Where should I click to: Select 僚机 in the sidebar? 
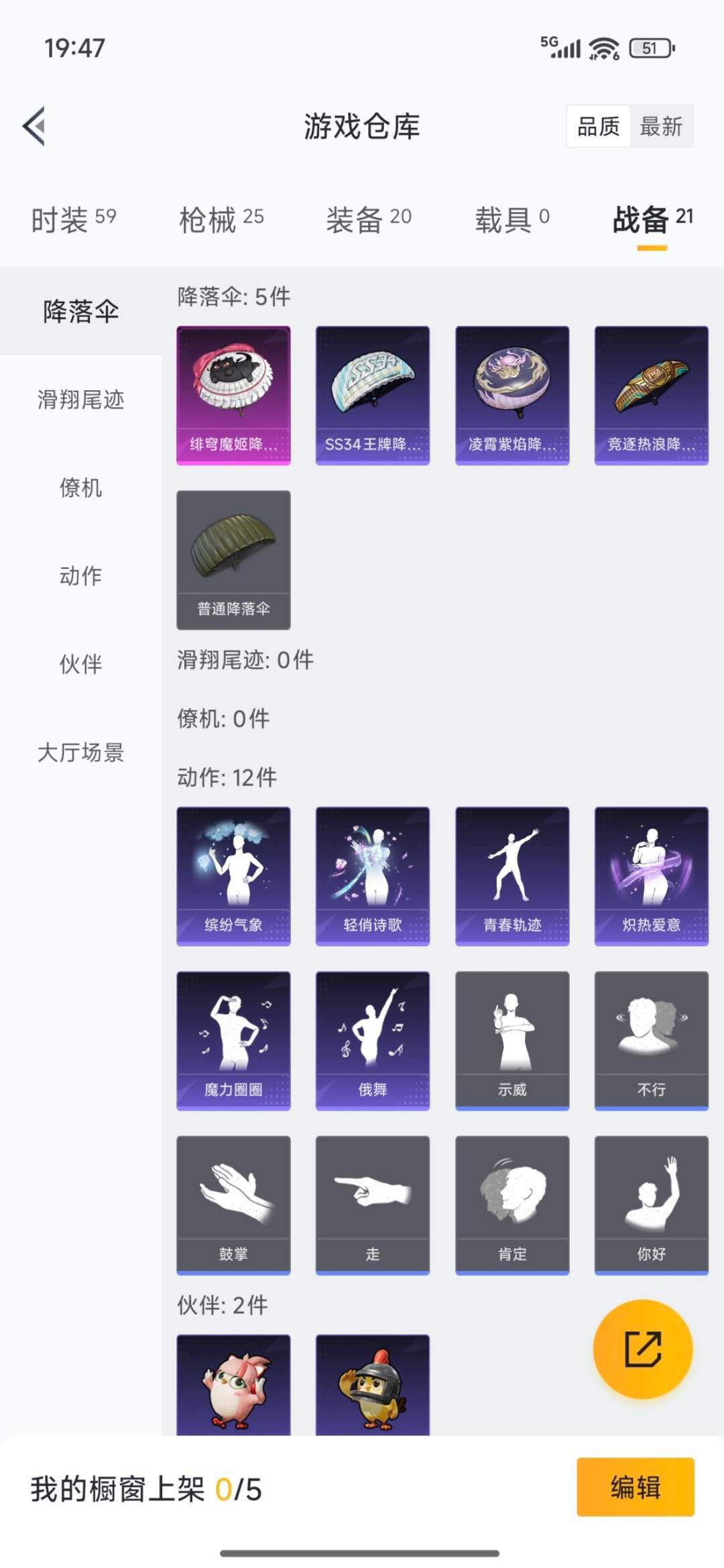[80, 487]
